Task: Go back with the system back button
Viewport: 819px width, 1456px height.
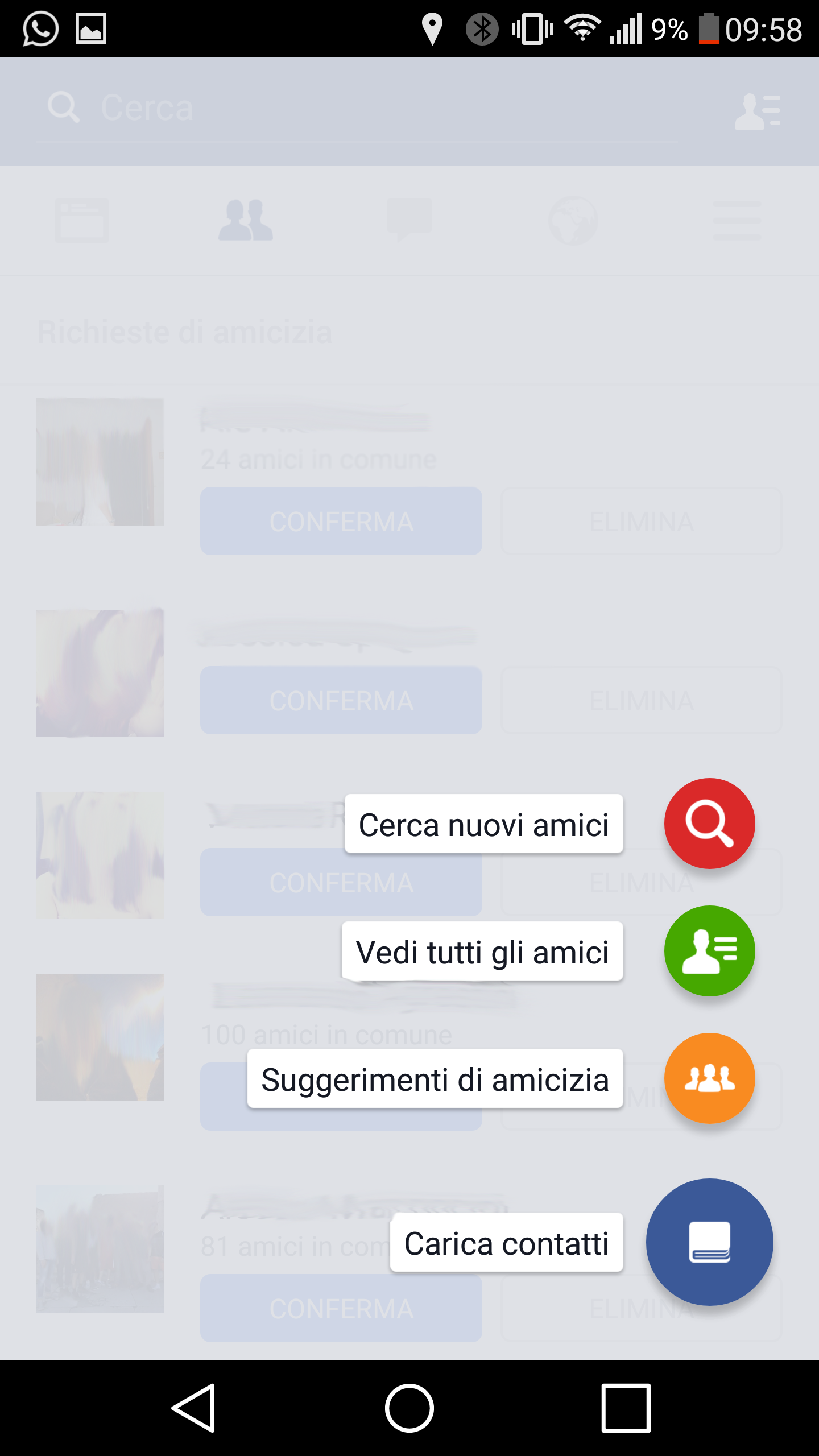Action: 194,1408
